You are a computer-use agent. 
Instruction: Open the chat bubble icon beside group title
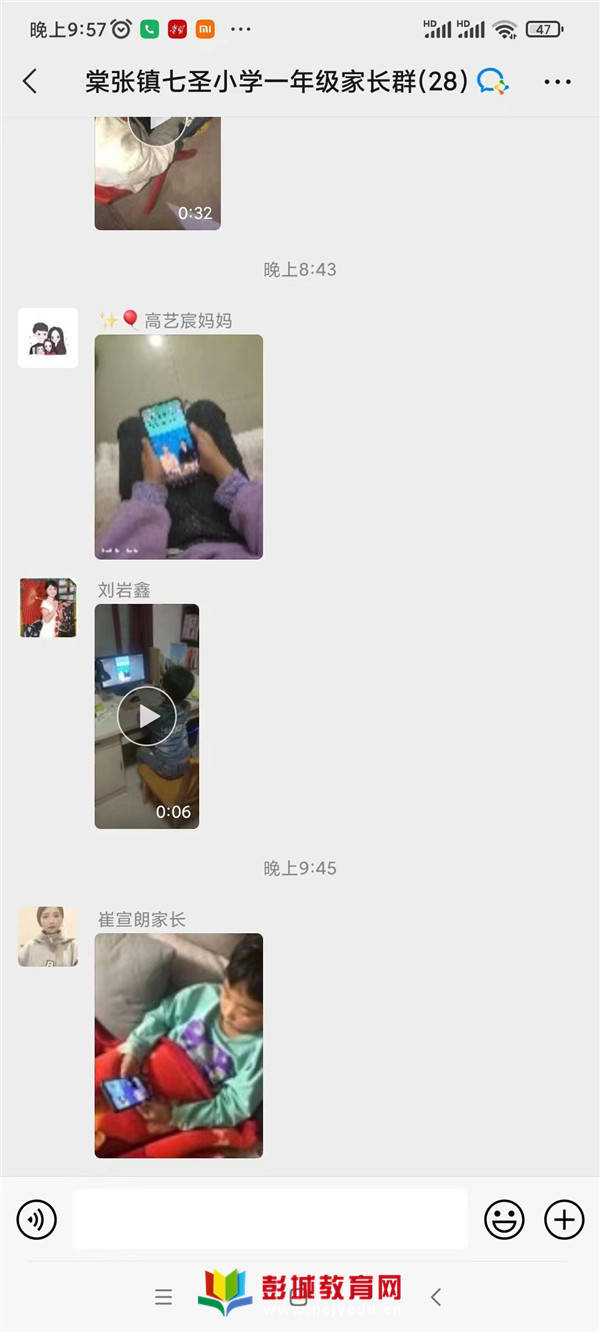point(492,81)
